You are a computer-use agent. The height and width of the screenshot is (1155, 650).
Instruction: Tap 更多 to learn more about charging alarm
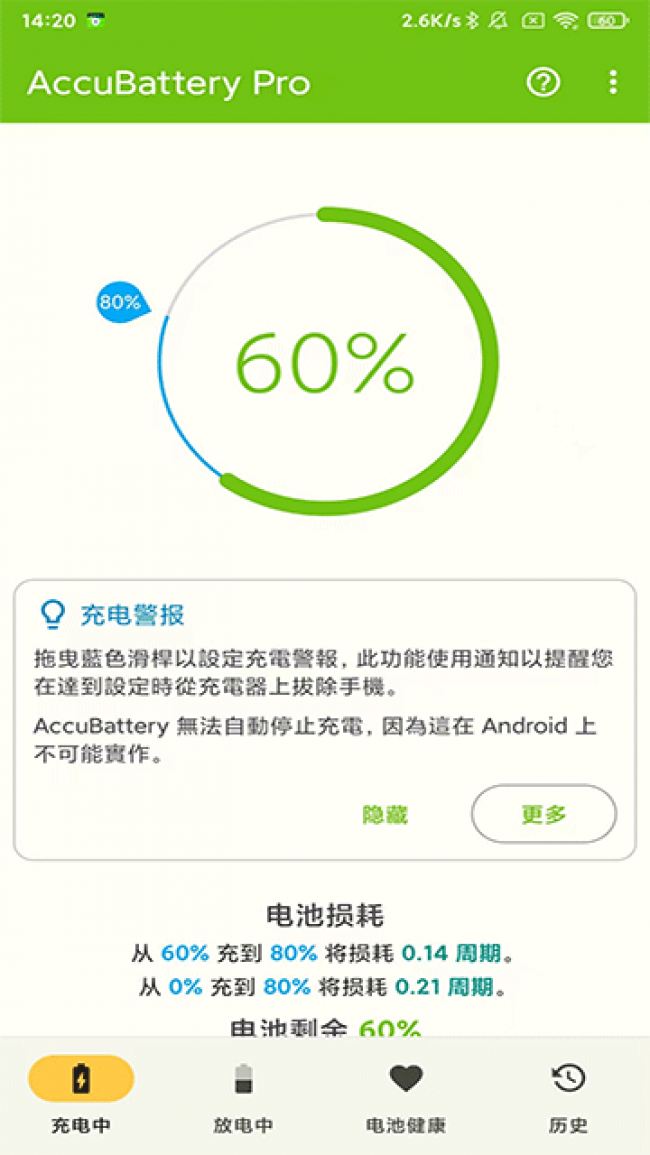544,814
